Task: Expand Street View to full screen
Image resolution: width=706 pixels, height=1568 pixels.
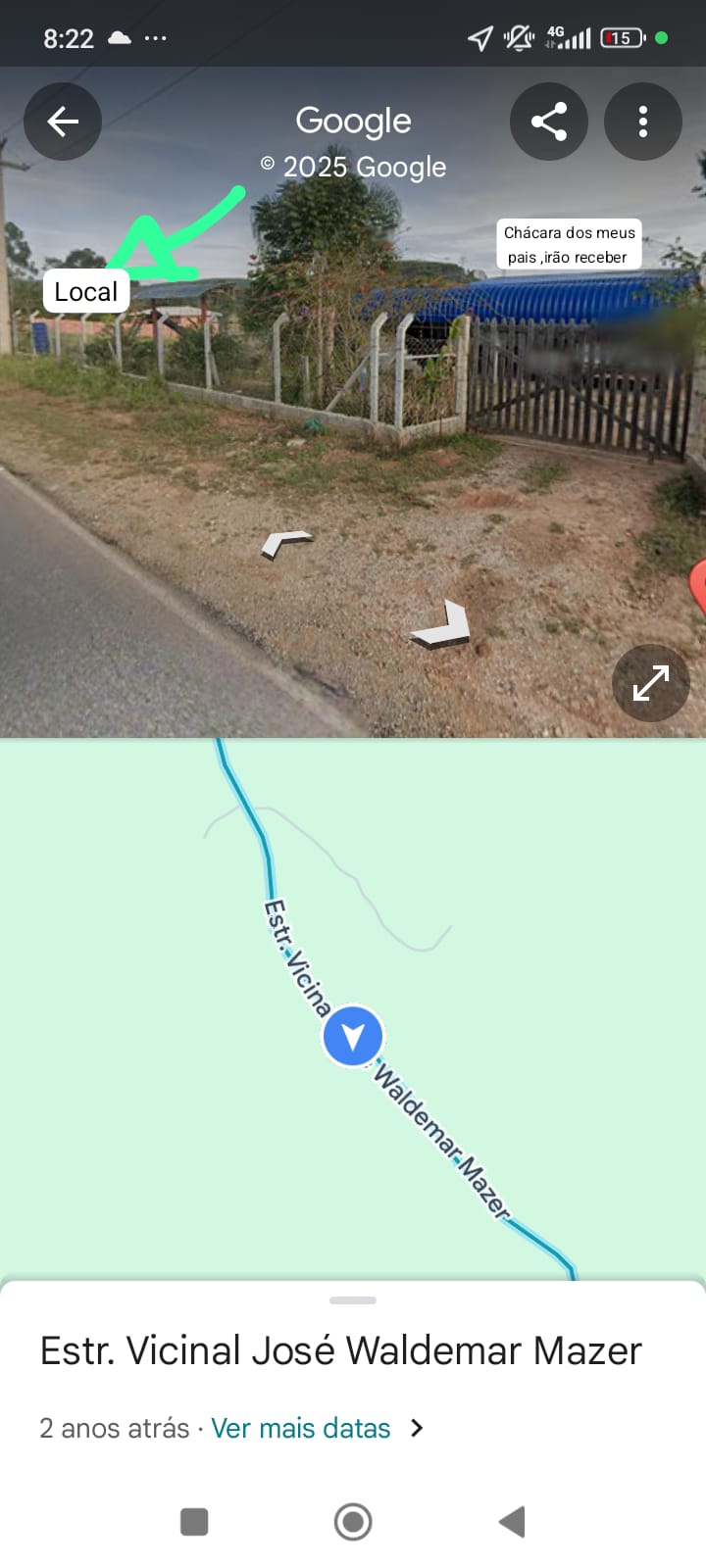Action: (x=651, y=683)
